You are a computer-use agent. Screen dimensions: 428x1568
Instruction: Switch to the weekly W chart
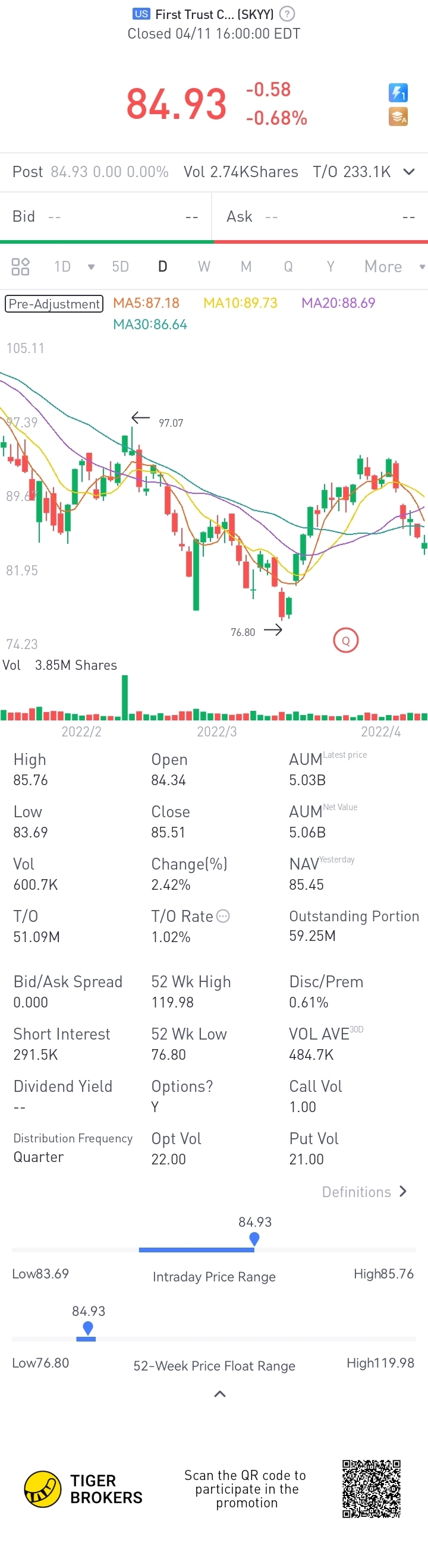pos(204,267)
